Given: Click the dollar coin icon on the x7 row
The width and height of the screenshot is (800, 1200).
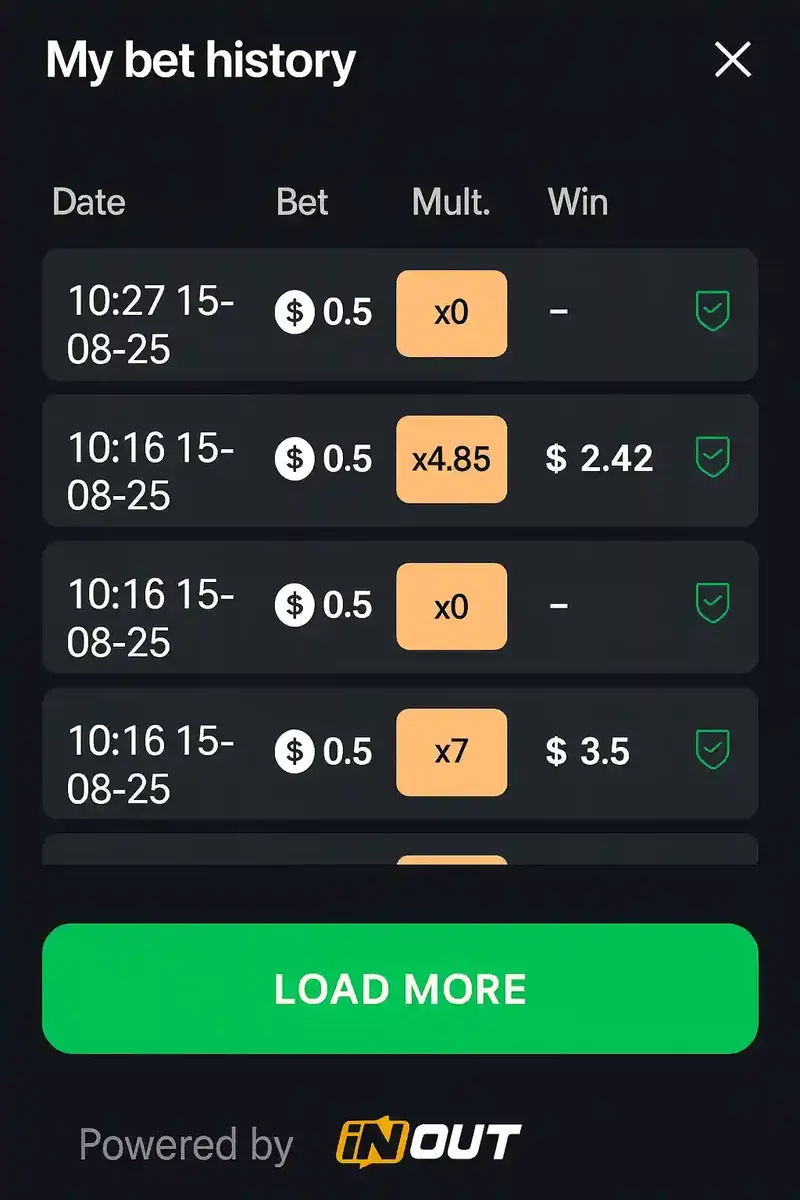Looking at the screenshot, I should point(293,753).
